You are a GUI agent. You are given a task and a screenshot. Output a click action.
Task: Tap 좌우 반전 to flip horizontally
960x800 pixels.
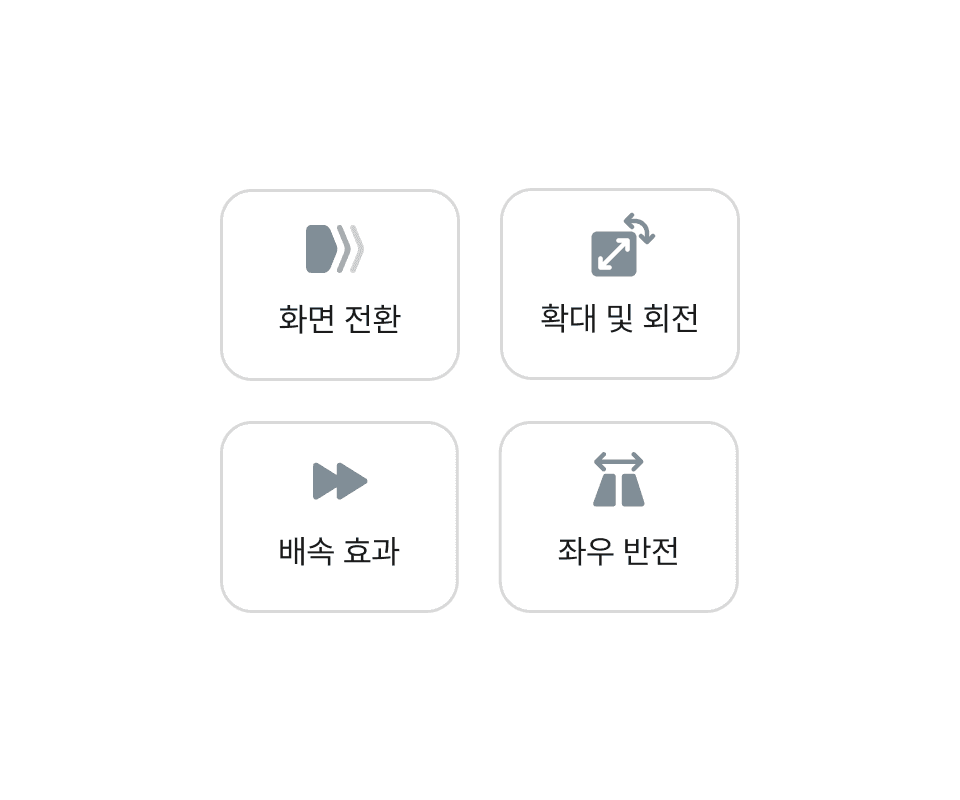coord(618,516)
